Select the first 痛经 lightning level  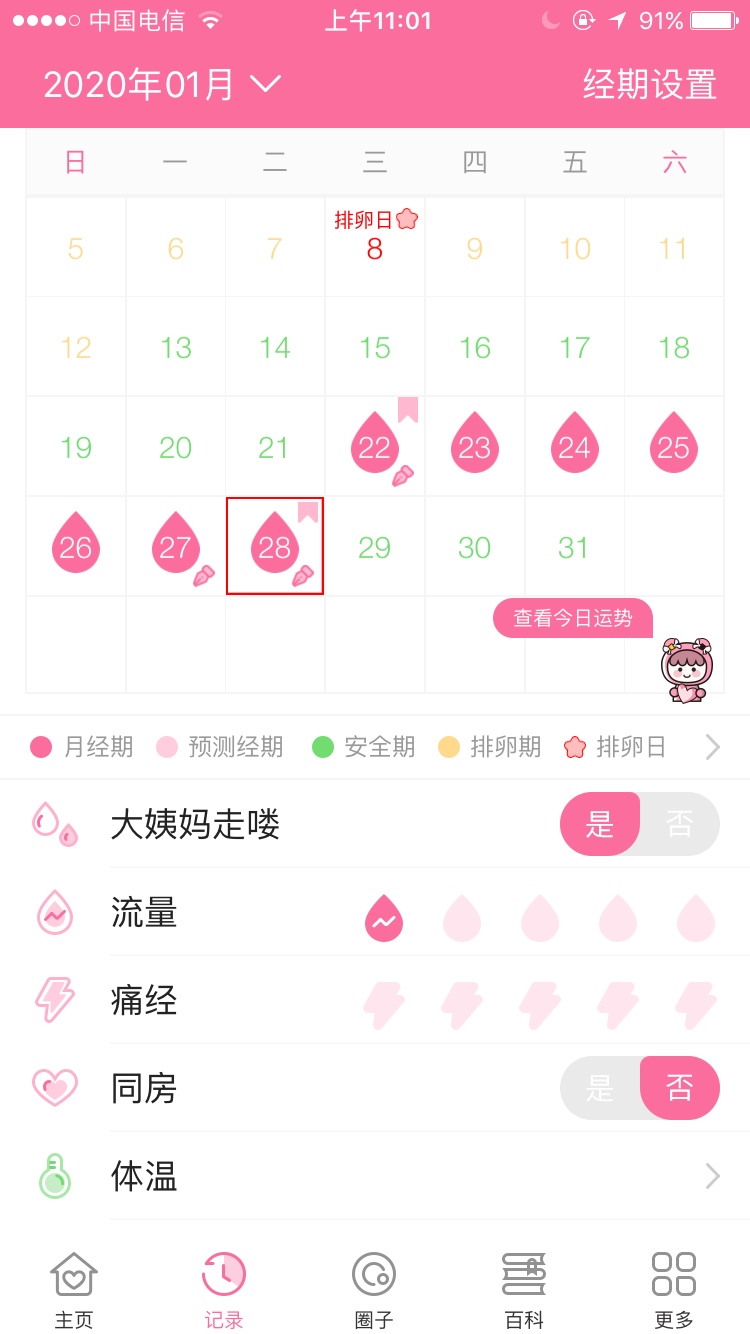coord(384,1004)
